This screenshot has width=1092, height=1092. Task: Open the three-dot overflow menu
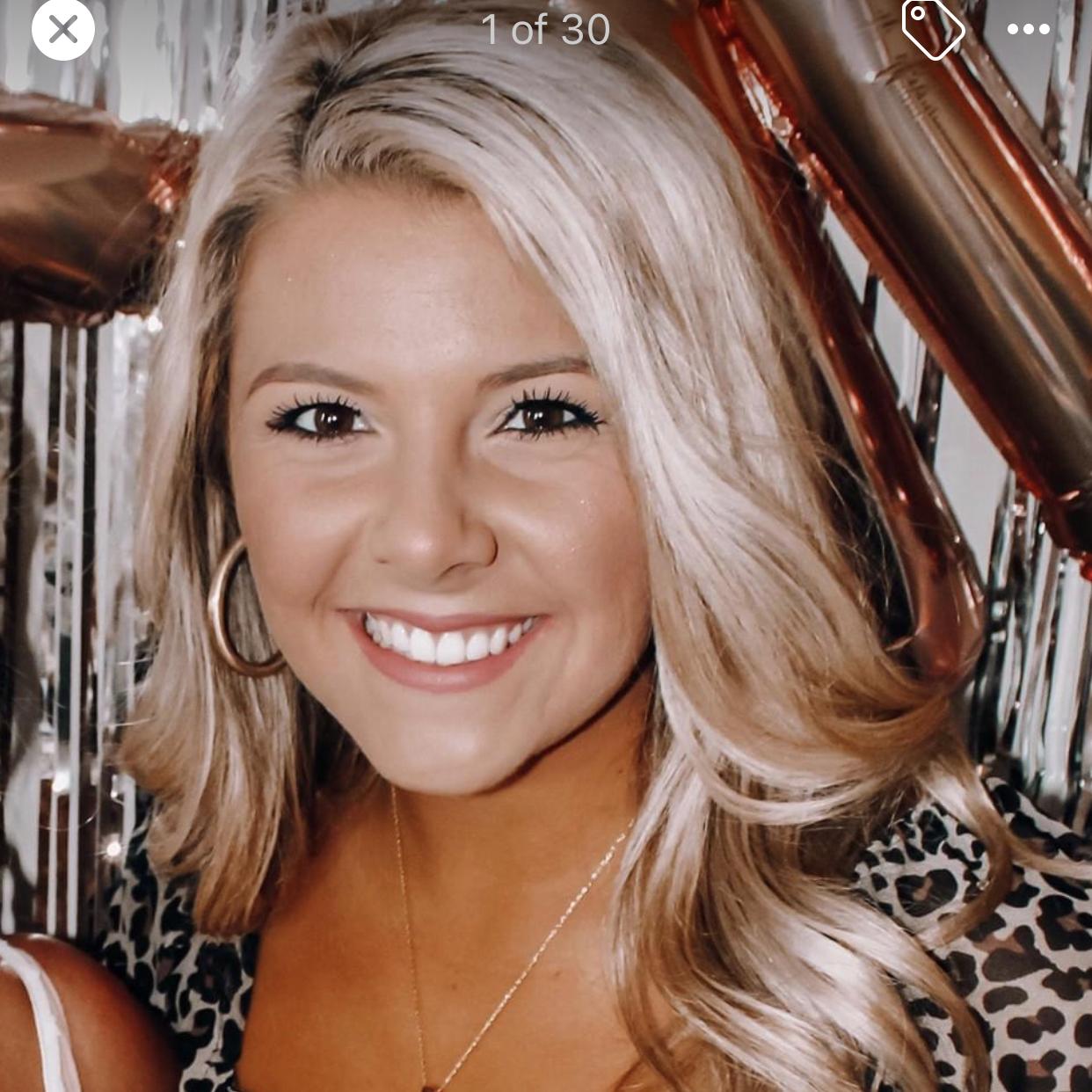[1028, 30]
